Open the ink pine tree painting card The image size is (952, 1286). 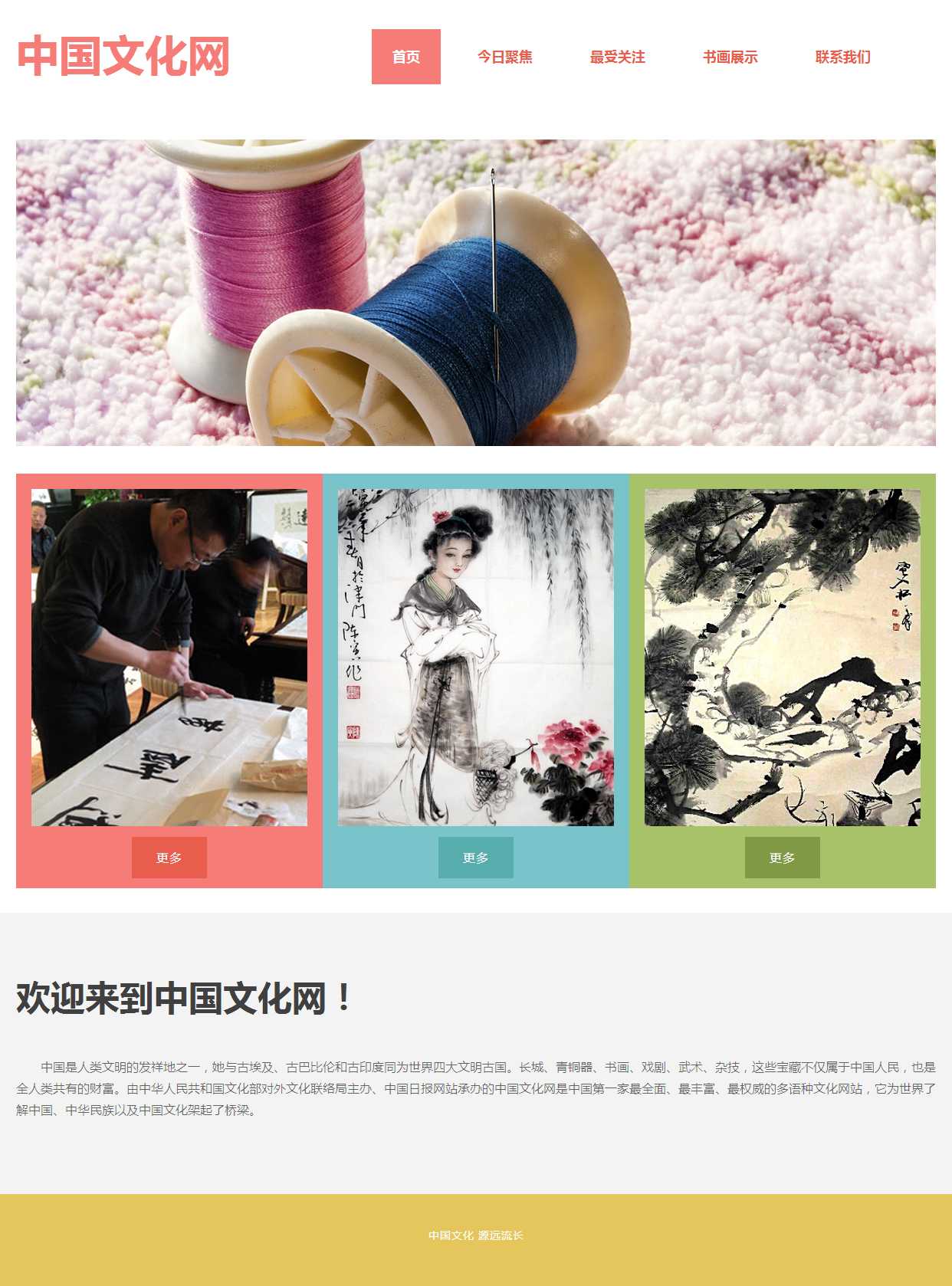pos(782,657)
